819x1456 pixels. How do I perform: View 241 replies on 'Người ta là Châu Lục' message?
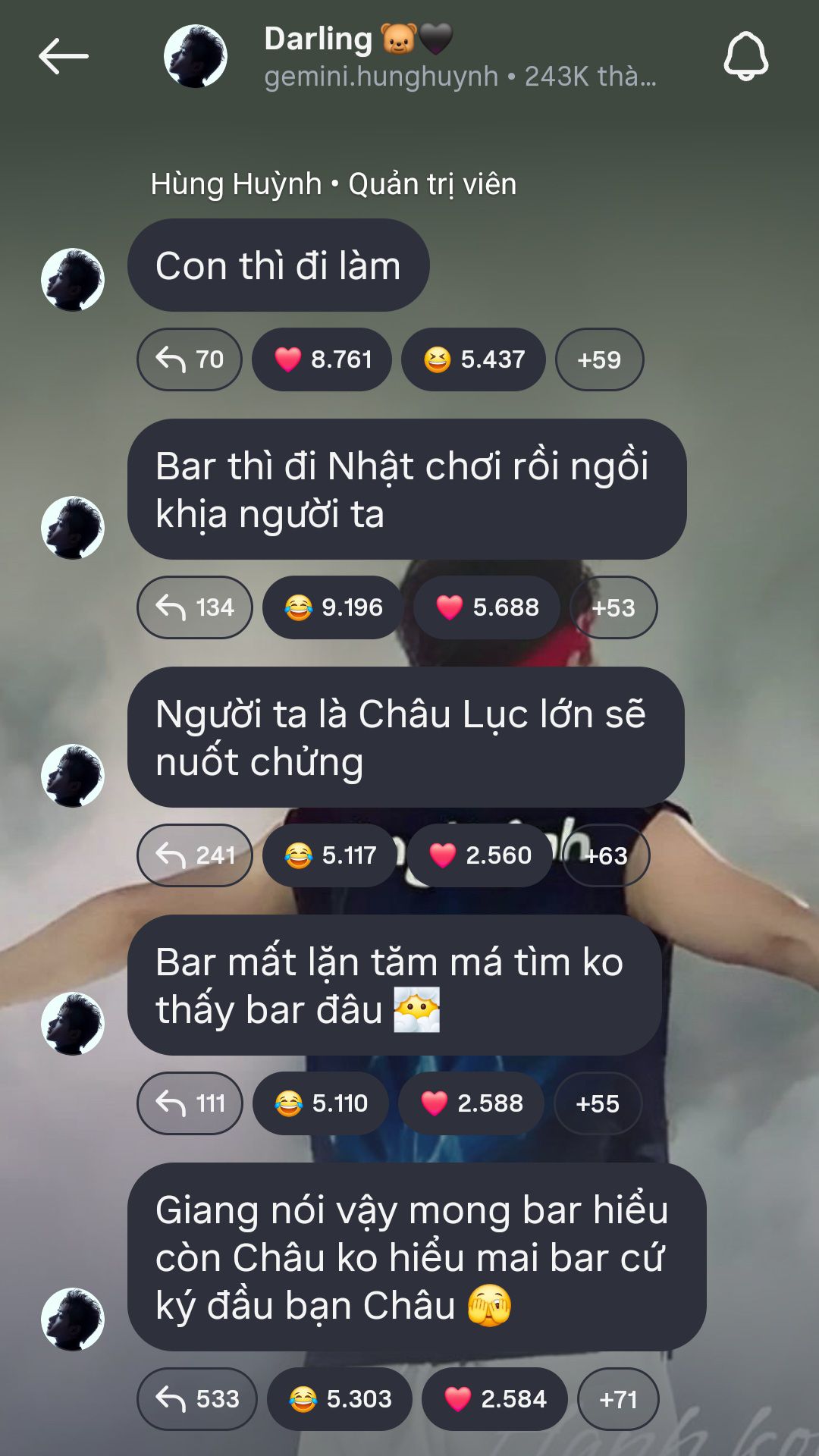coord(195,855)
